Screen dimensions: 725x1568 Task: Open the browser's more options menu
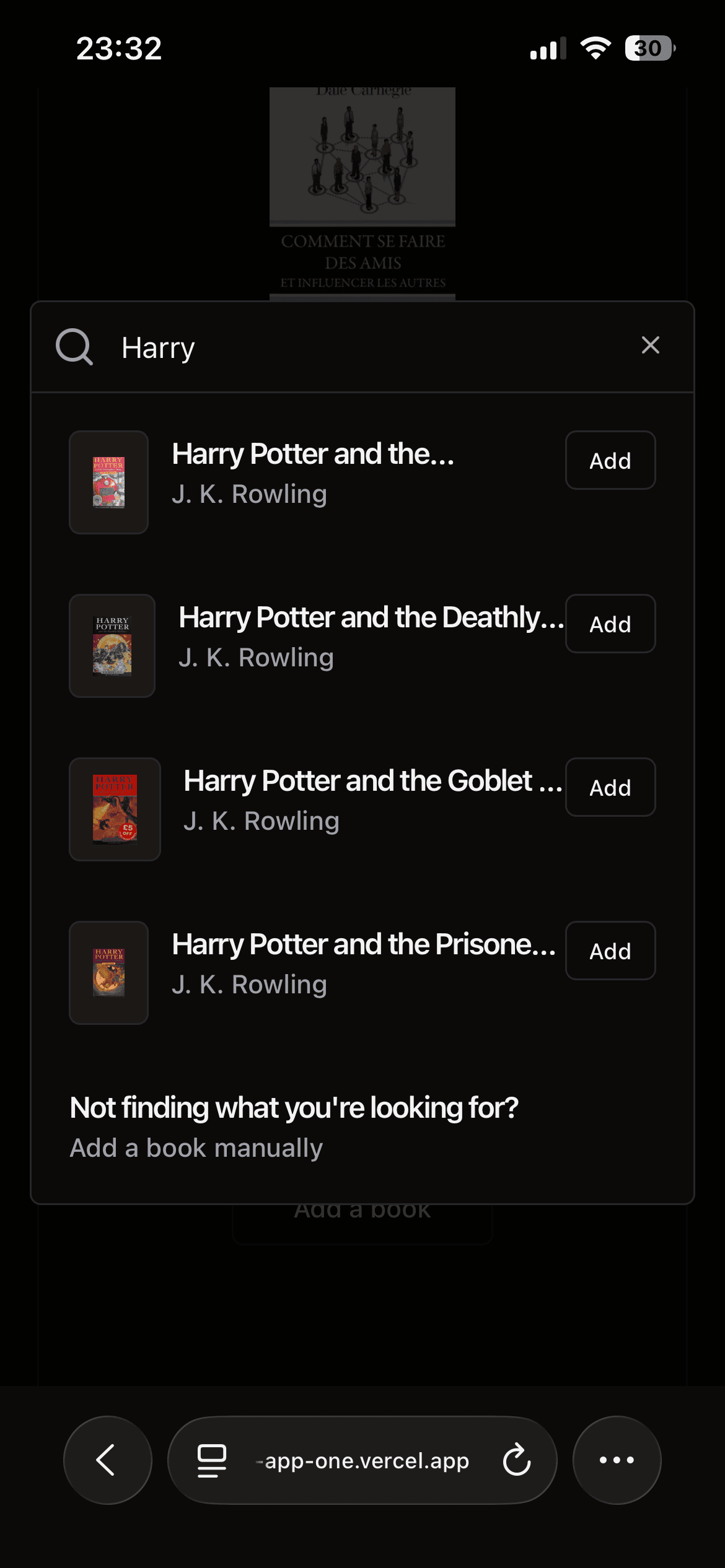pyautogui.click(x=617, y=1460)
